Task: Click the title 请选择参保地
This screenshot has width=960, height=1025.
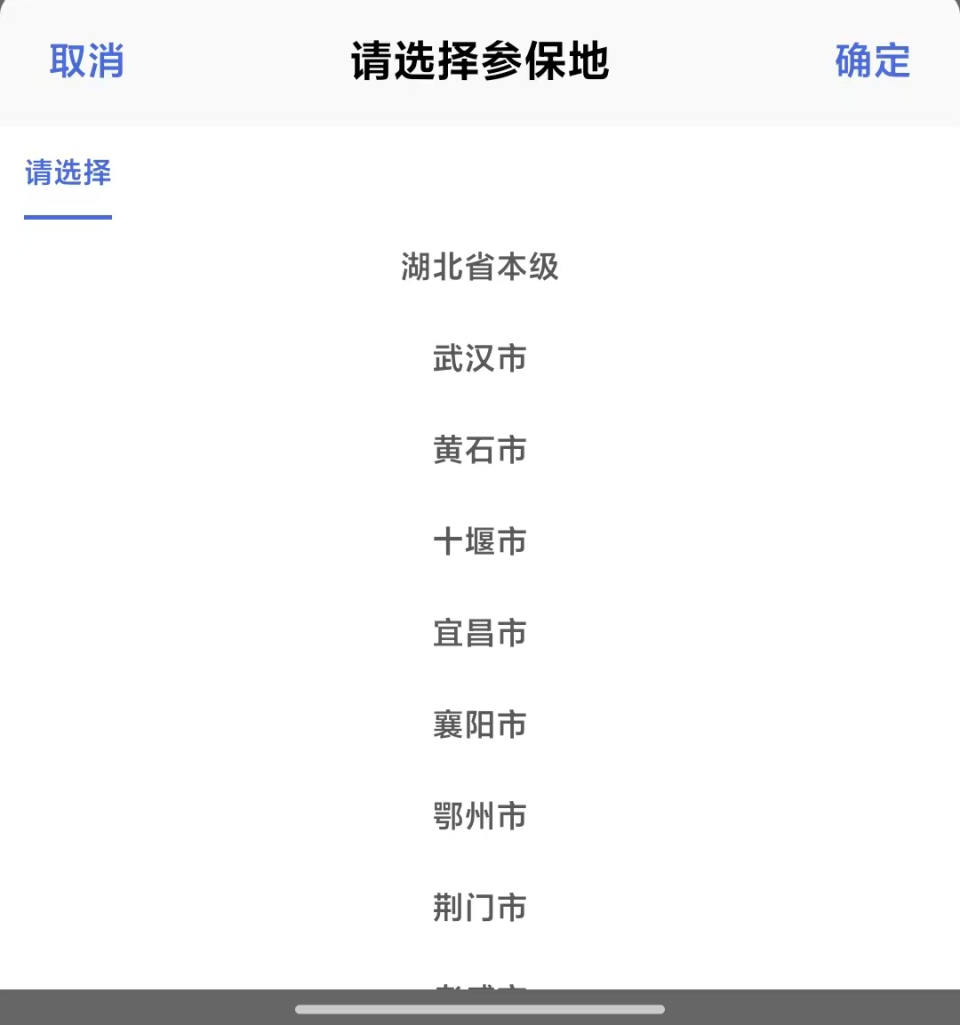Action: point(480,62)
